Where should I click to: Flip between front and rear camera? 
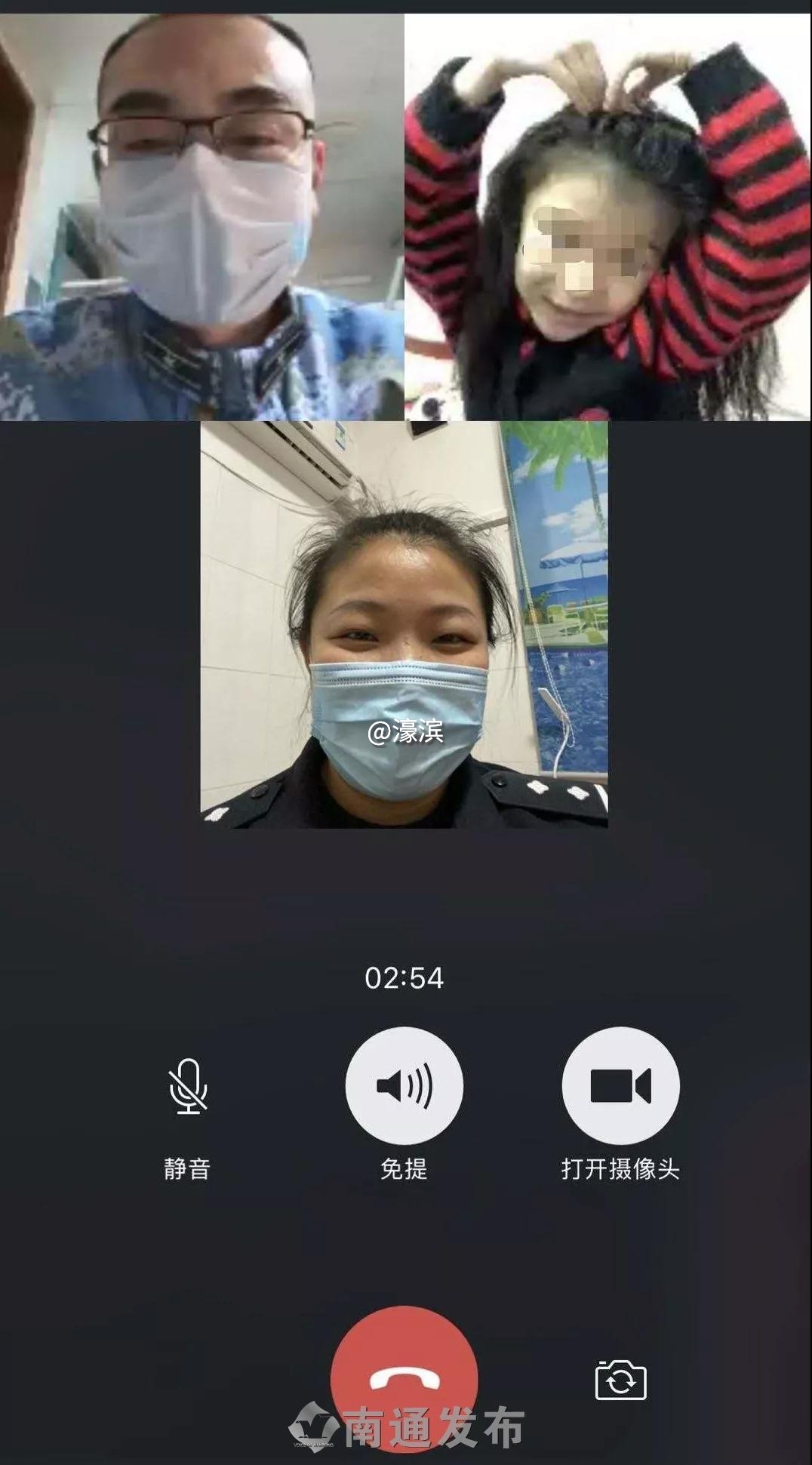pos(620,1380)
